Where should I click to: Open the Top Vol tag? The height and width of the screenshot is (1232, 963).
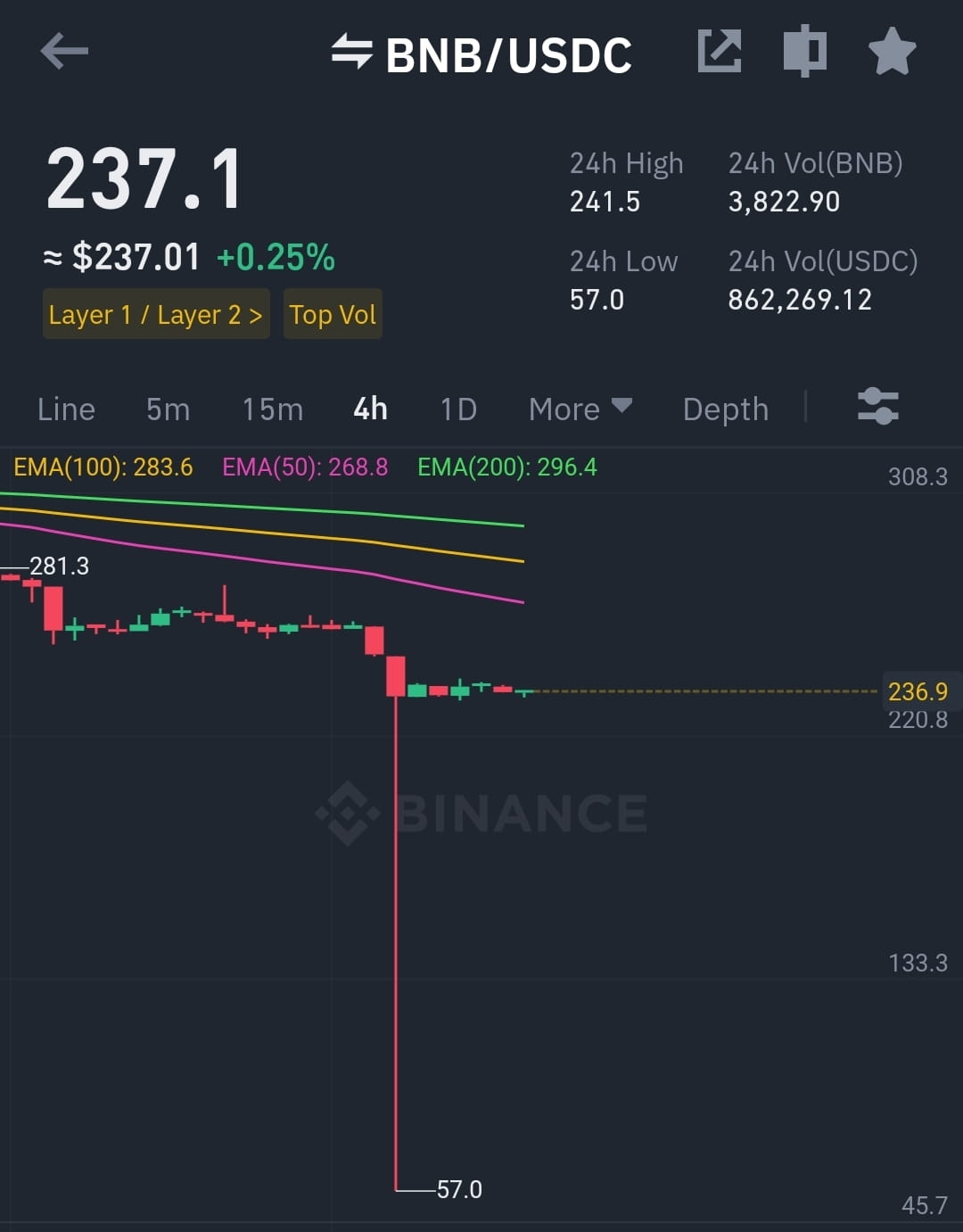[x=332, y=314]
